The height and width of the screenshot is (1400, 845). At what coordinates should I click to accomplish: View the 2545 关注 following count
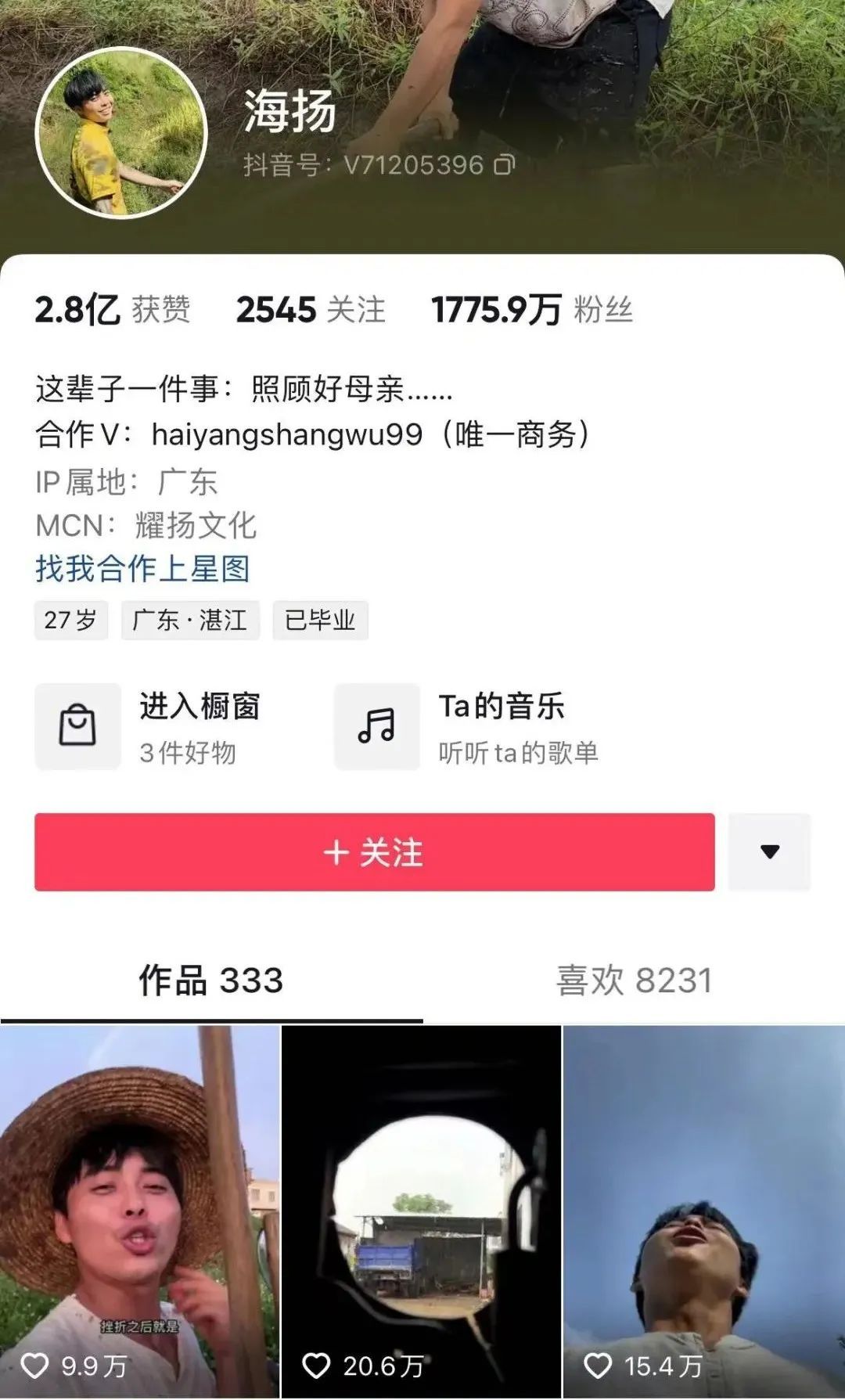point(311,310)
